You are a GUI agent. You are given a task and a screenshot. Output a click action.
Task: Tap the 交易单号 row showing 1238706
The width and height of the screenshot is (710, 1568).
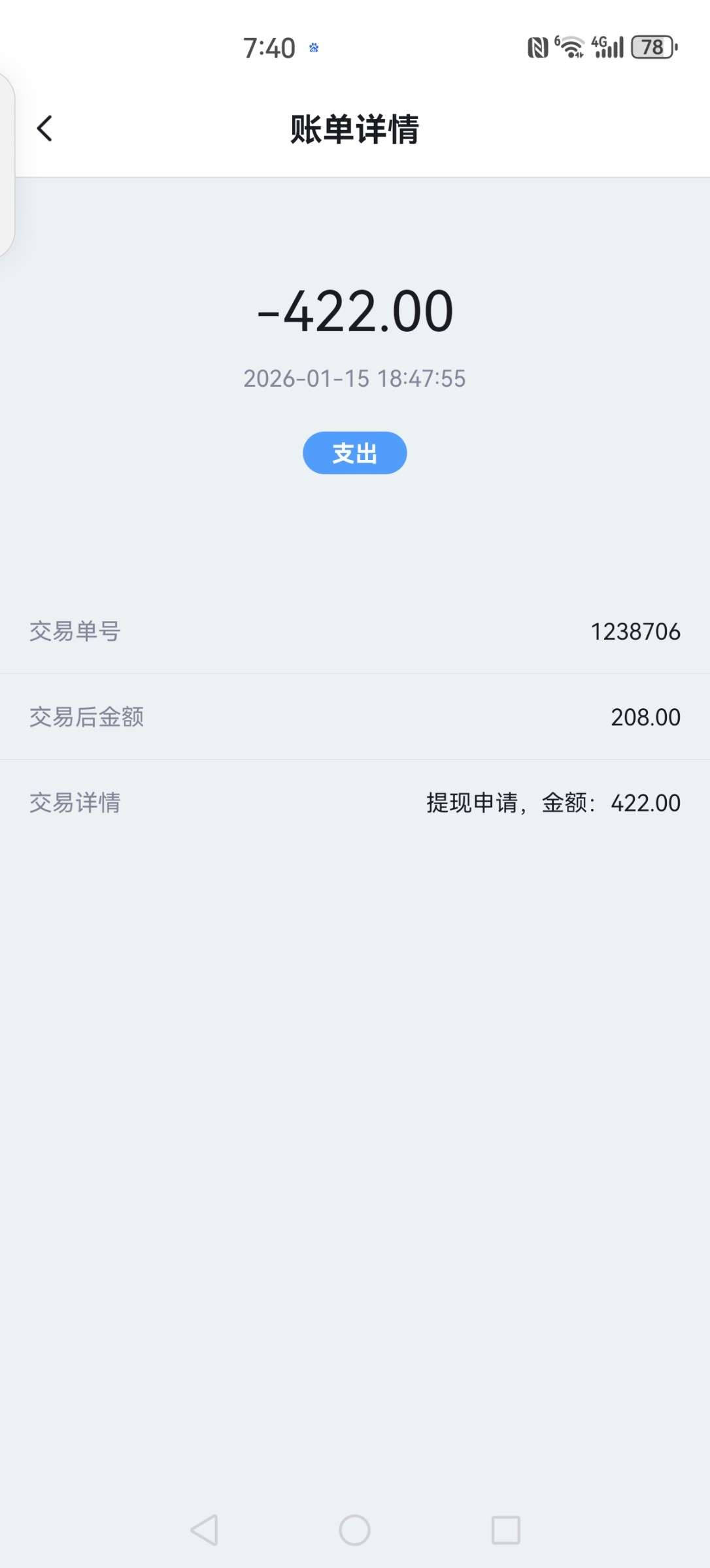pos(355,632)
